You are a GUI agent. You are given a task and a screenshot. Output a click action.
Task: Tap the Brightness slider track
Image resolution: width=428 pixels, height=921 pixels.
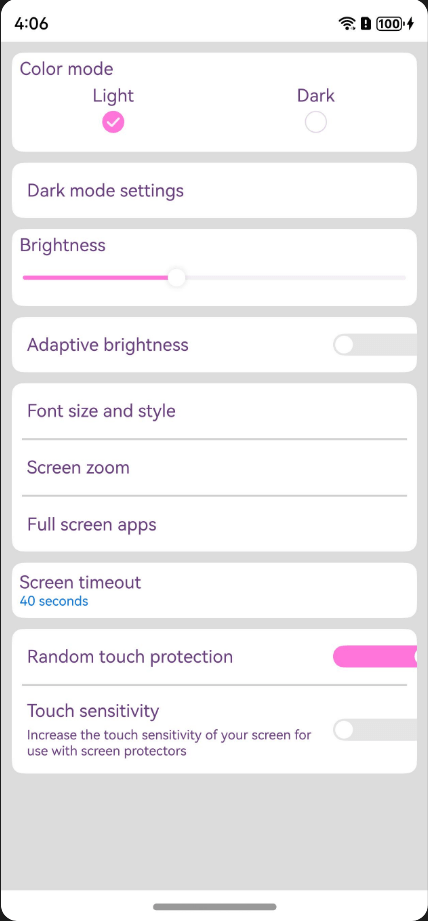214,277
